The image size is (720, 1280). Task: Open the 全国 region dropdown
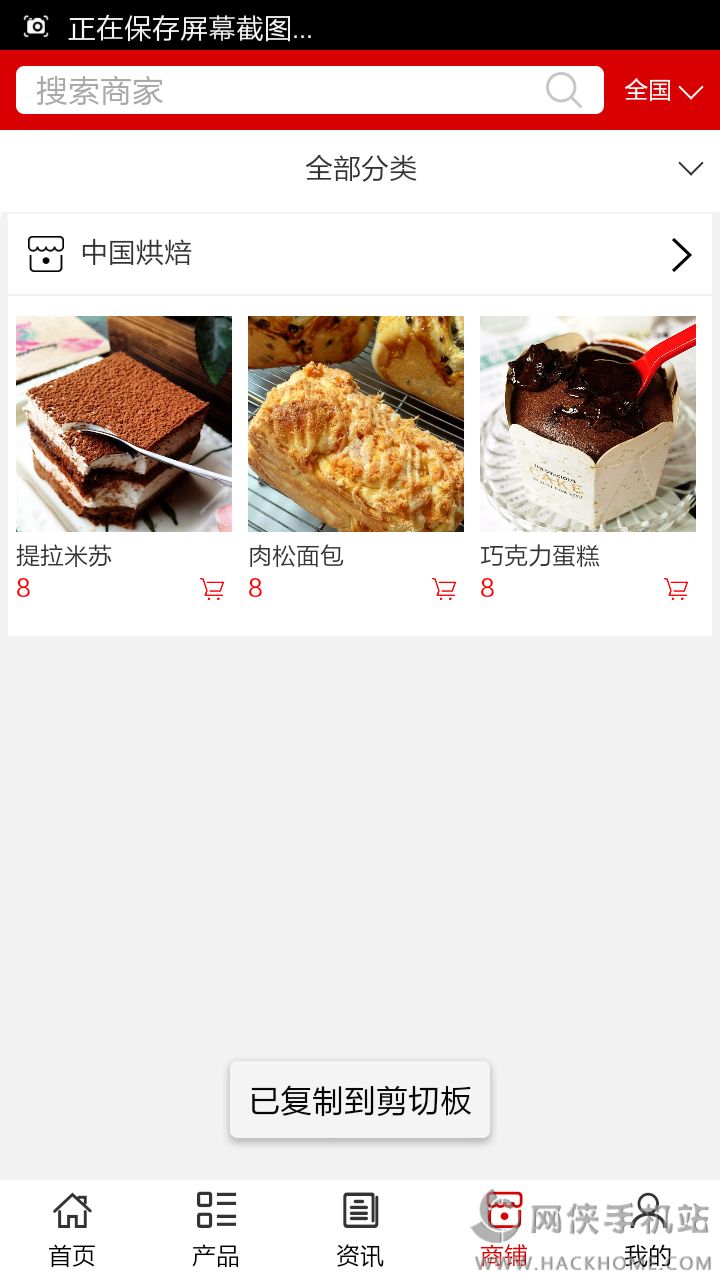[x=663, y=91]
